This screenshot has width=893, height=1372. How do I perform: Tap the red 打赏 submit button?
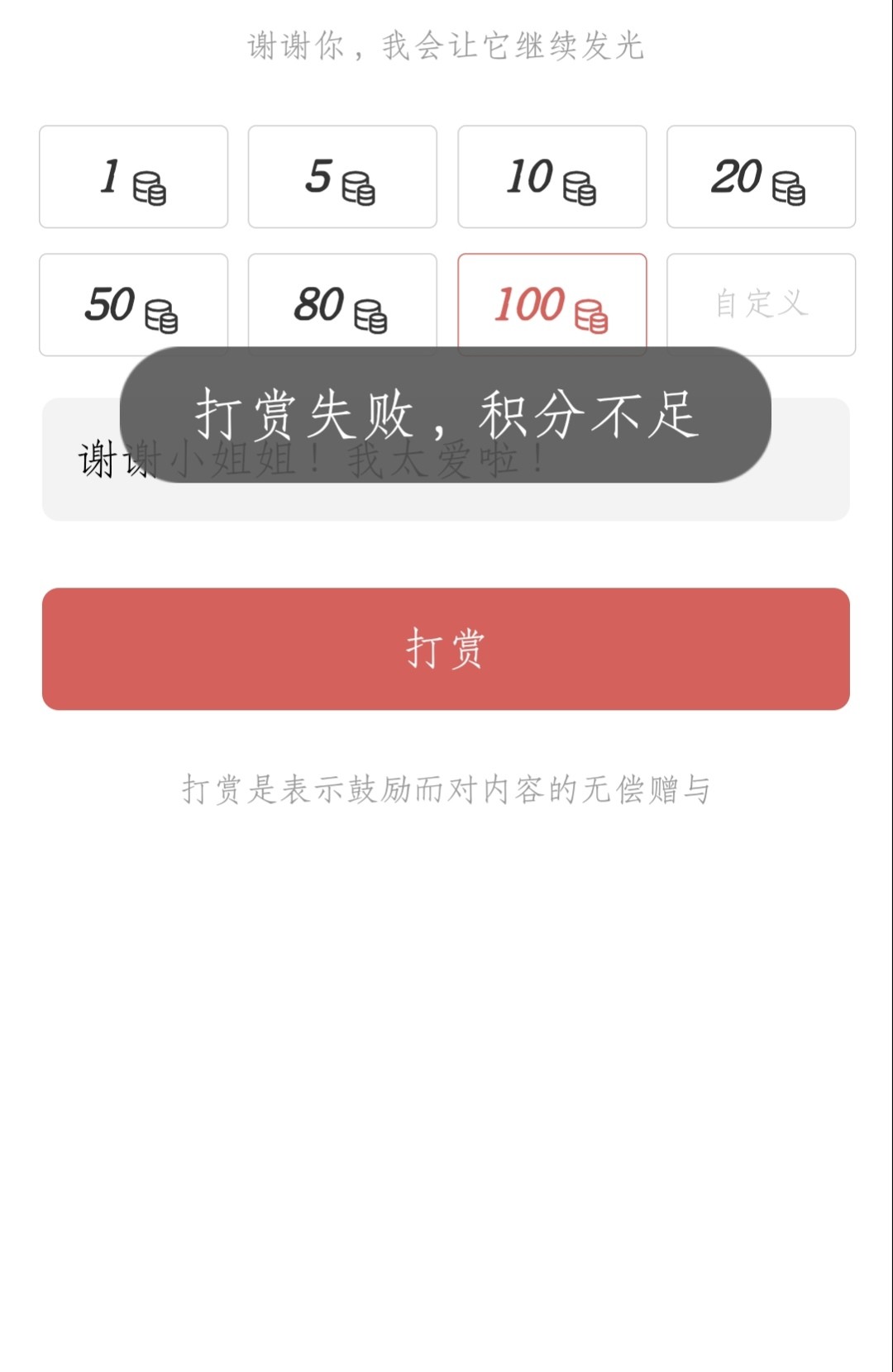click(x=446, y=649)
